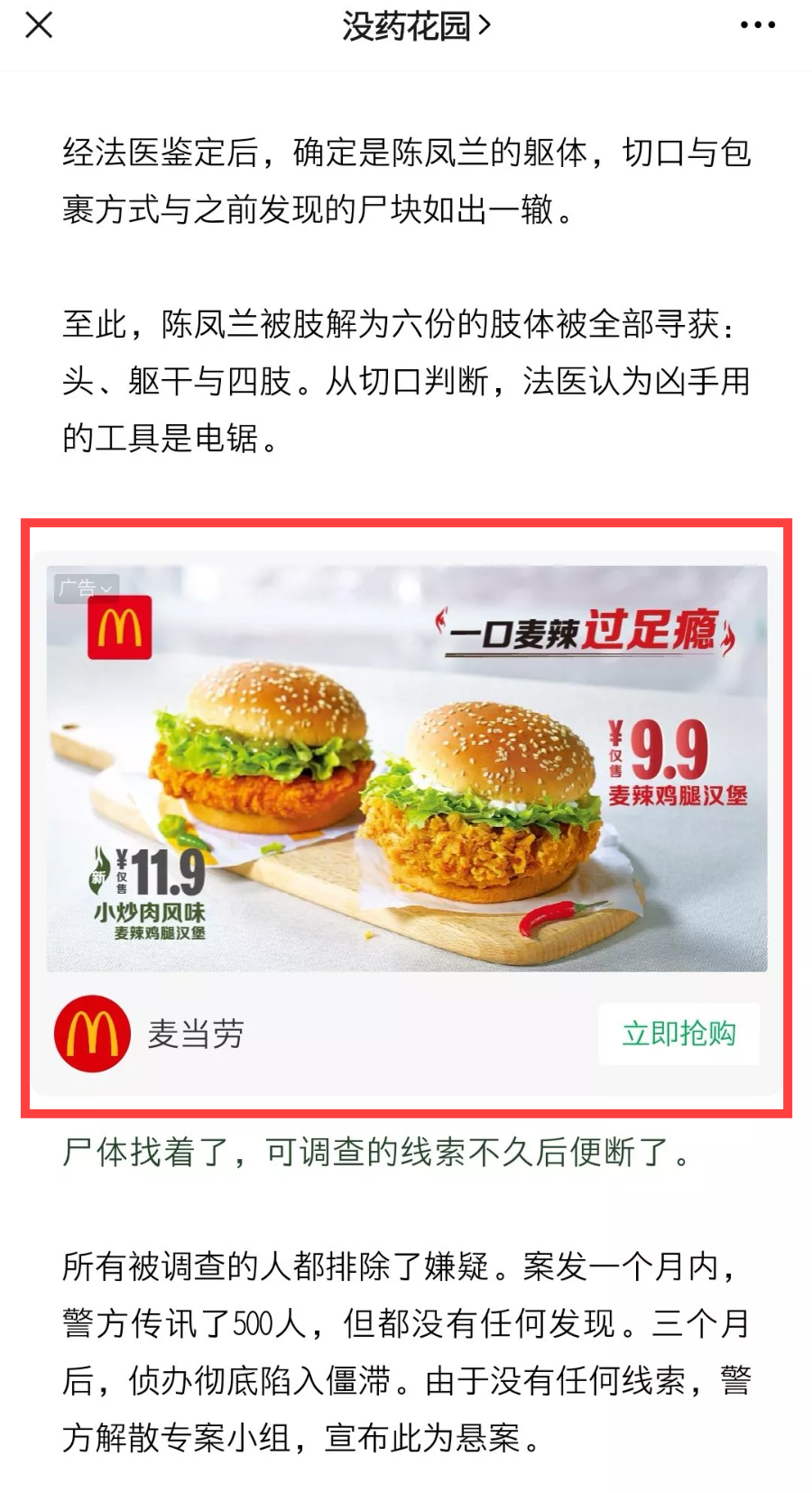Open the three-dot overflow menu

(757, 25)
